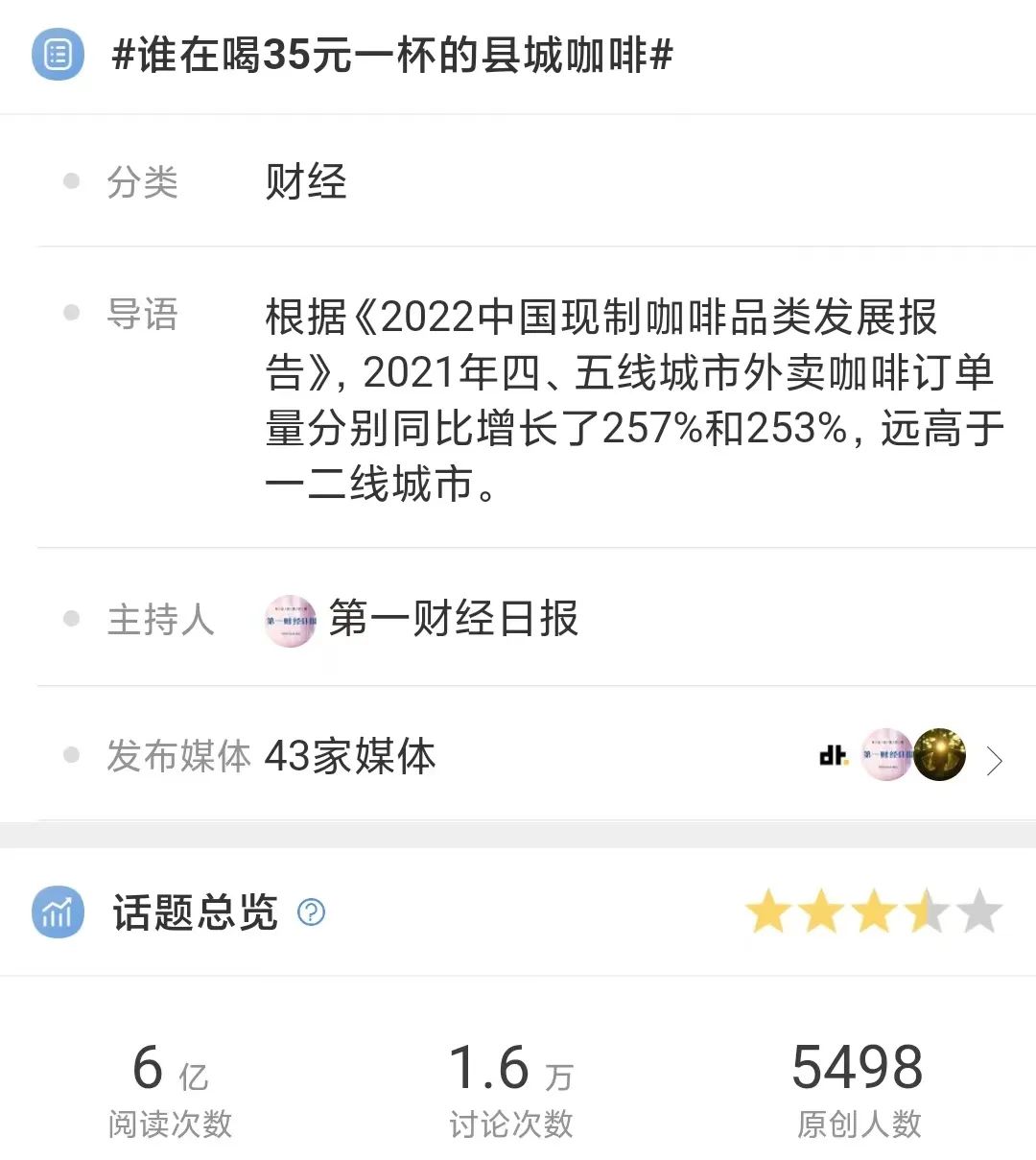Click the 话题总览 chart icon
1036x1160 pixels.
click(x=58, y=914)
